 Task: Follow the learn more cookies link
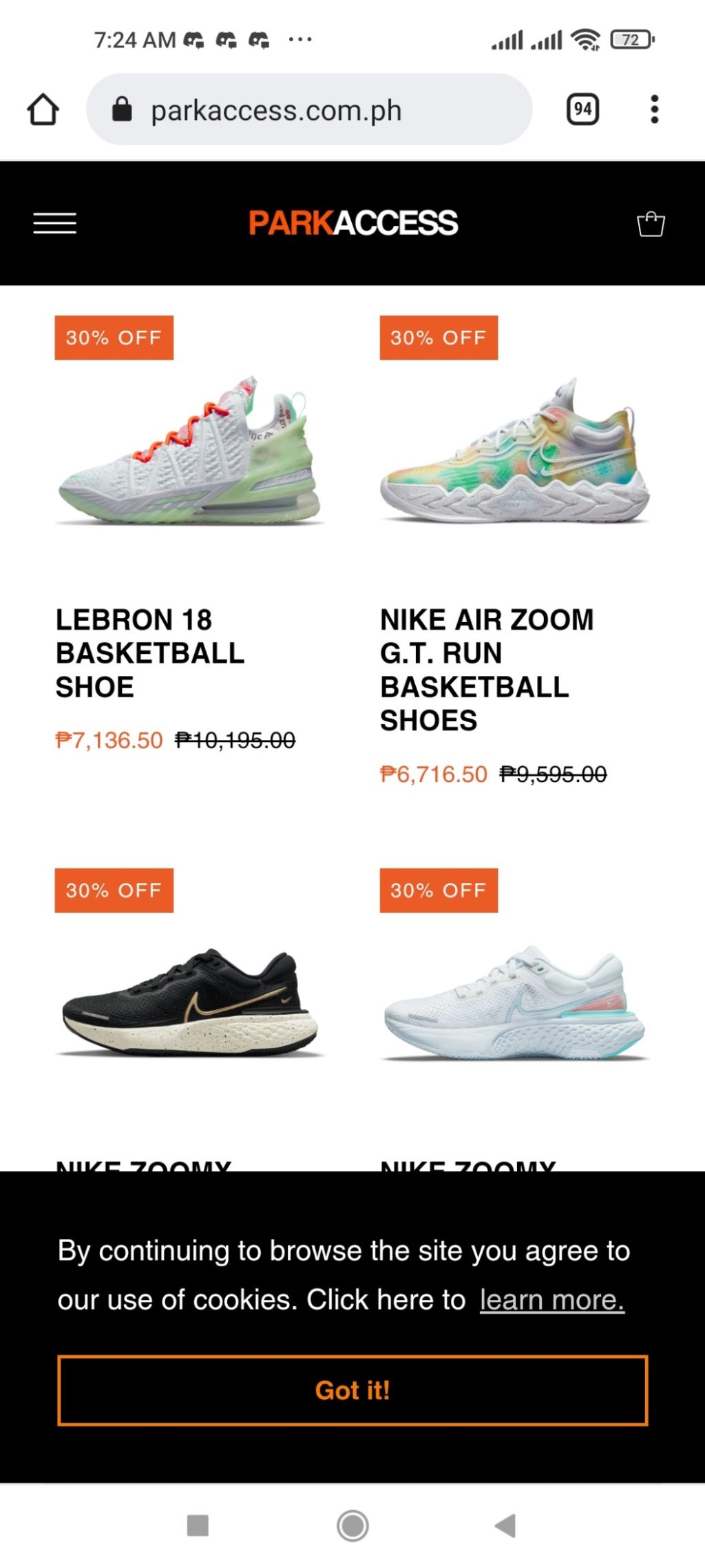551,1300
